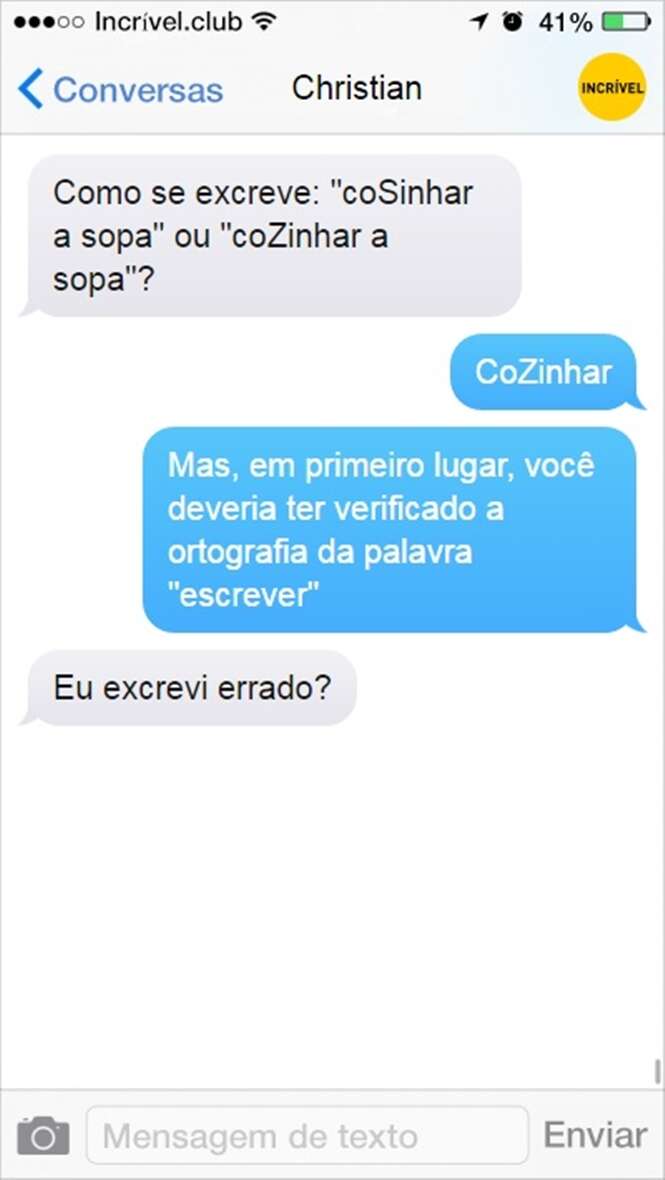
Task: Open the camera attachment icon
Action: (43, 1136)
